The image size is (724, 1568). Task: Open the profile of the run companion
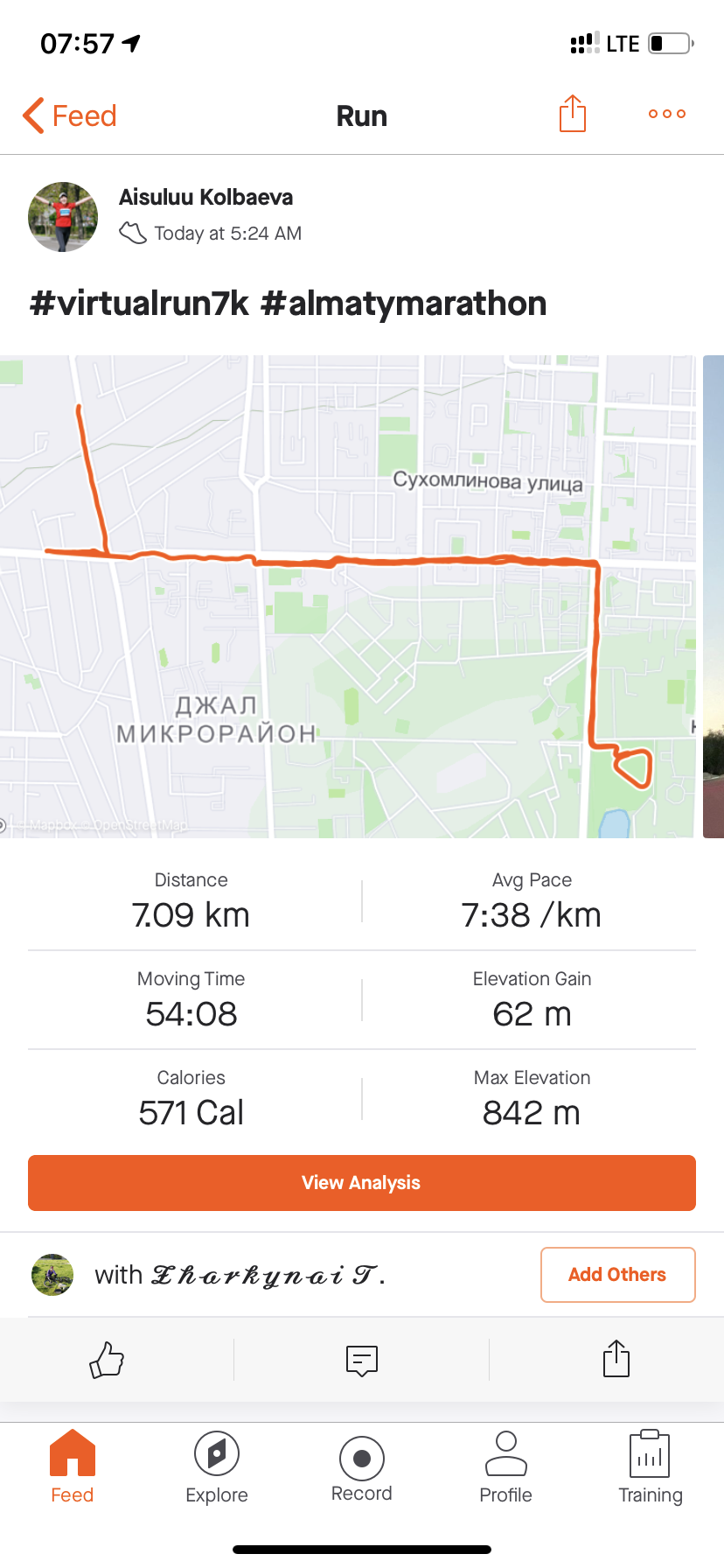52,1275
